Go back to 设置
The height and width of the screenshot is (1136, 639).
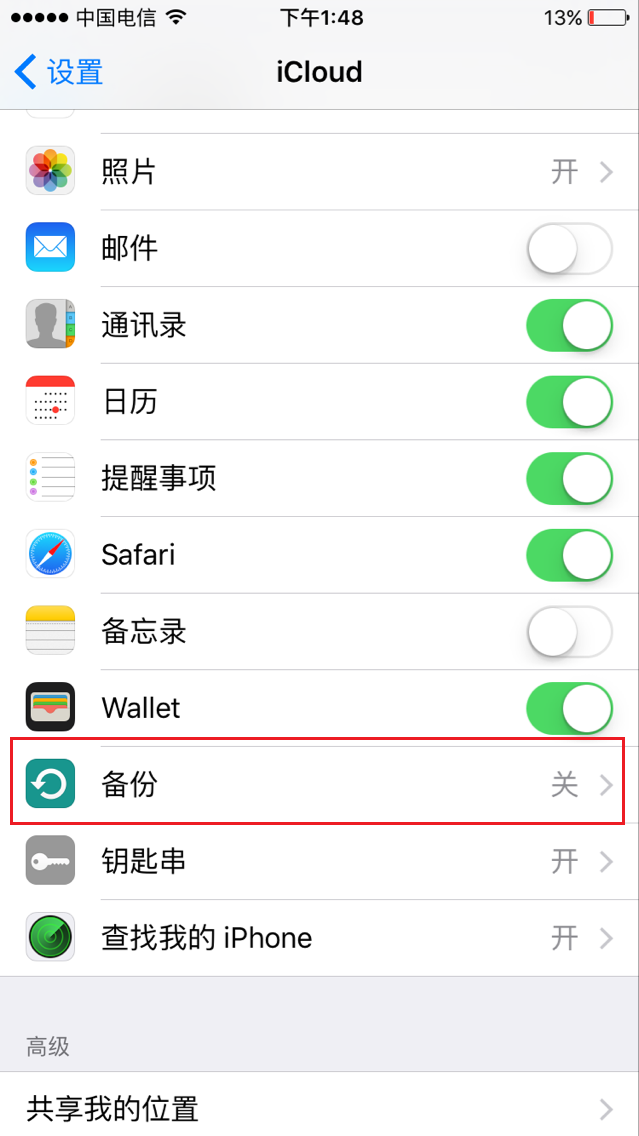(x=59, y=73)
